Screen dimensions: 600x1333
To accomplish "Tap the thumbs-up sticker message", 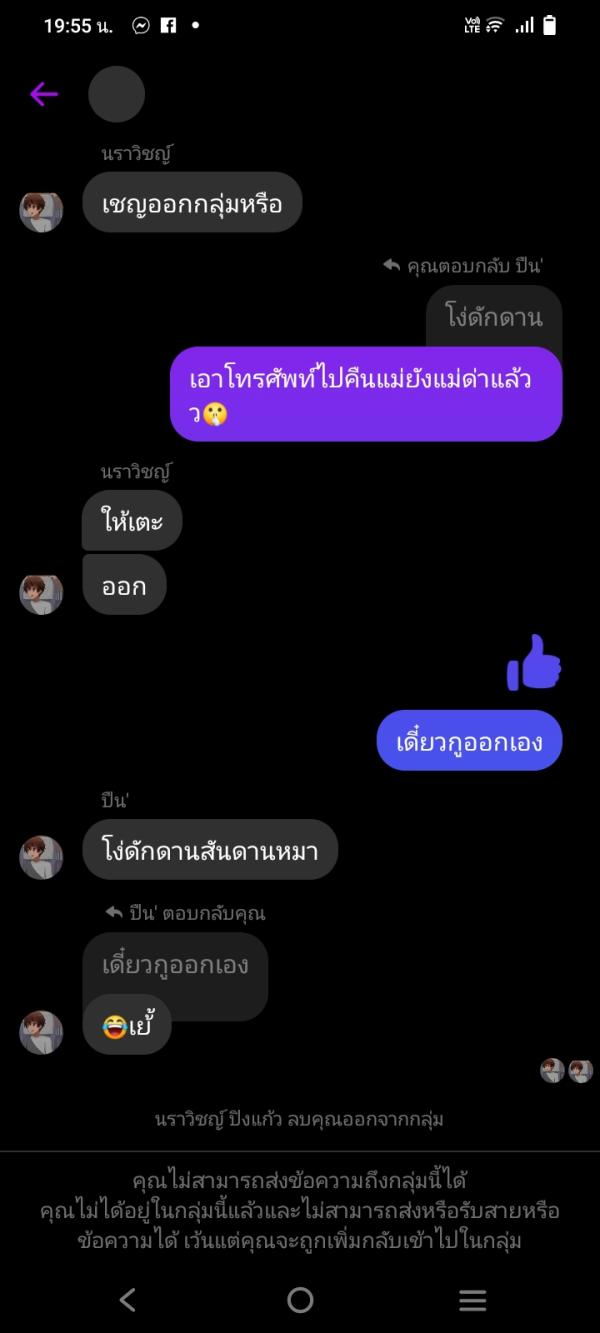I will pos(534,663).
